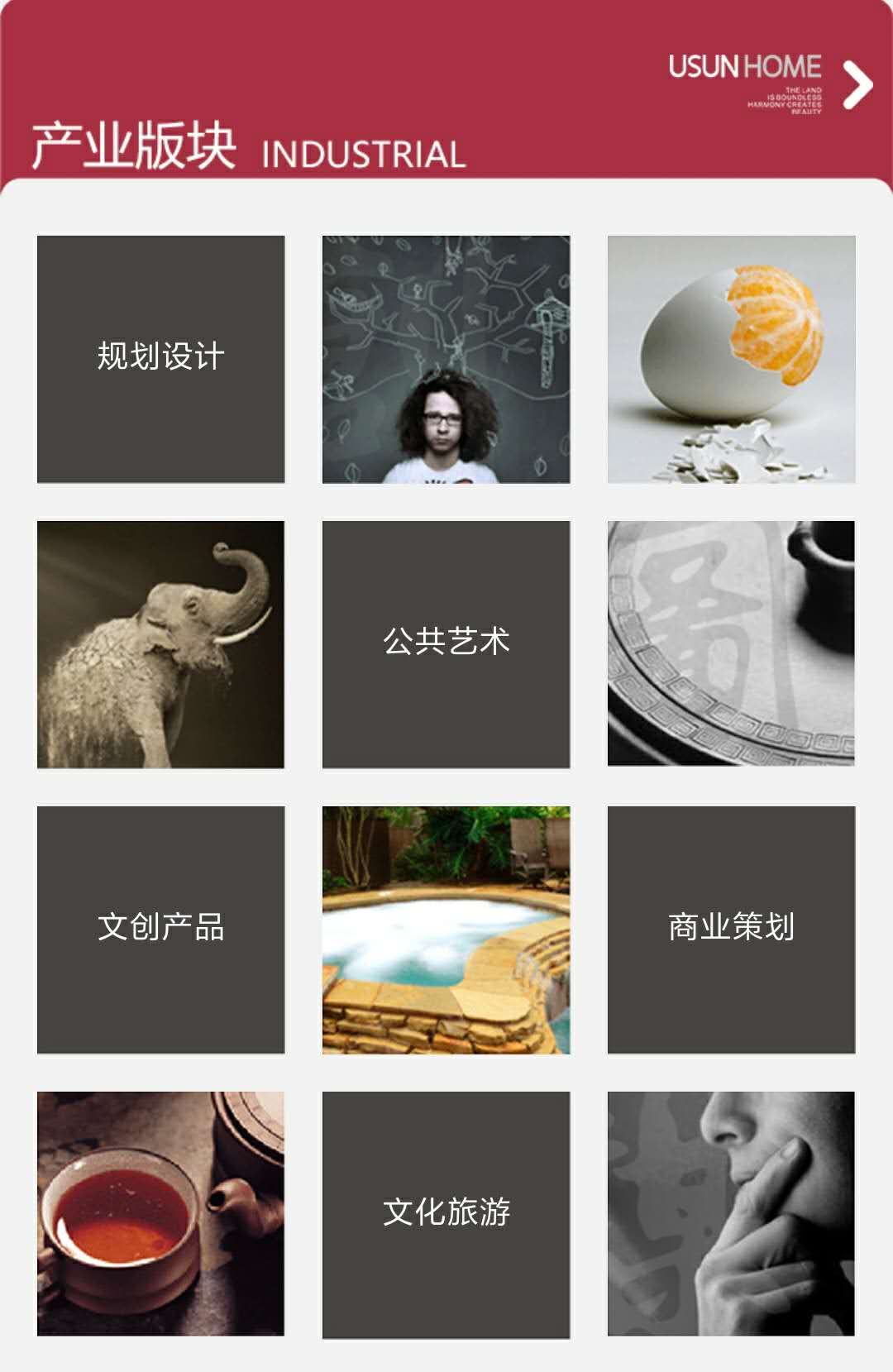Tap the grey carved plate picture tile
This screenshot has height=1372, width=893.
pos(731,643)
